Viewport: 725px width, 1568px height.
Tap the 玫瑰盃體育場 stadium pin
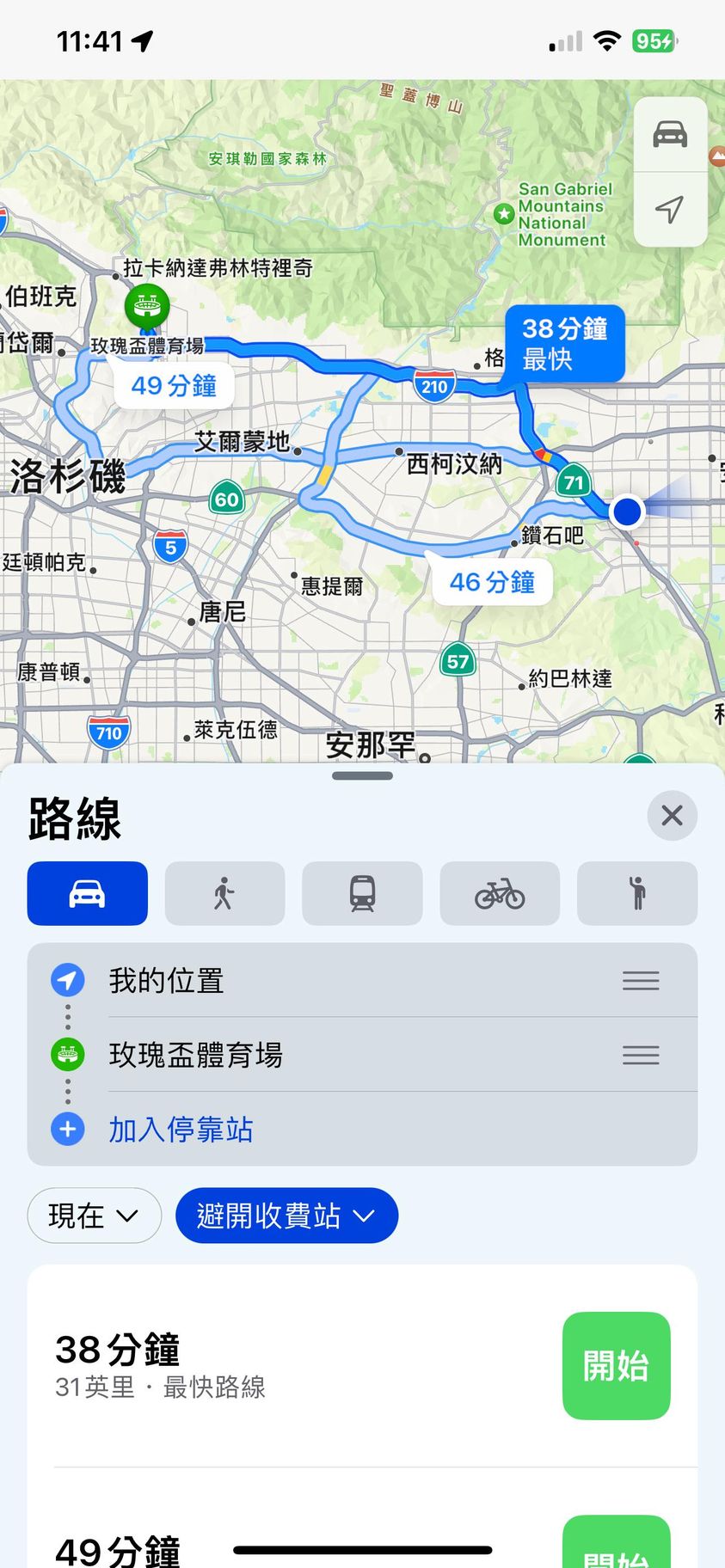click(x=146, y=305)
